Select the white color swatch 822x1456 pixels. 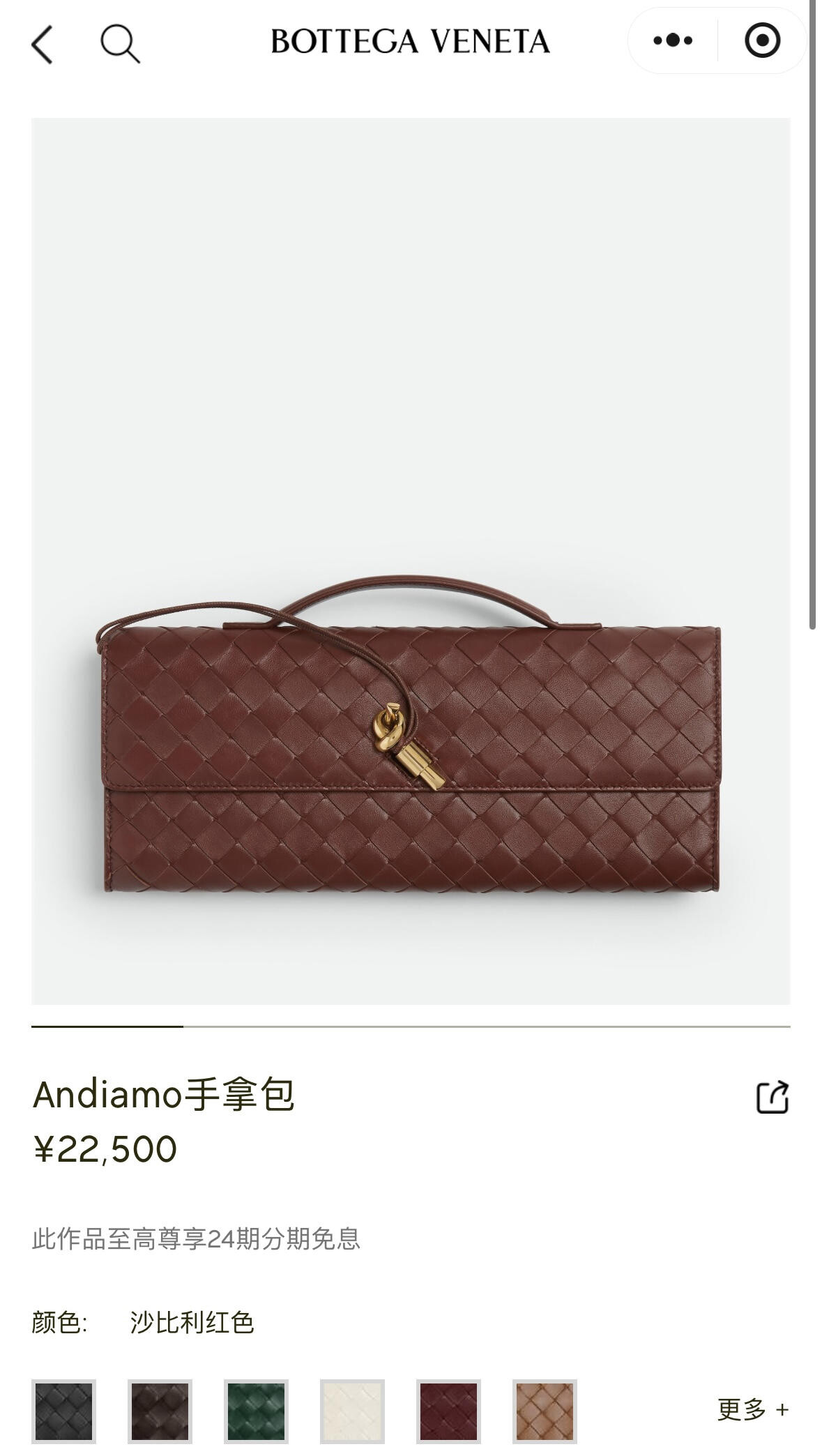click(352, 1411)
